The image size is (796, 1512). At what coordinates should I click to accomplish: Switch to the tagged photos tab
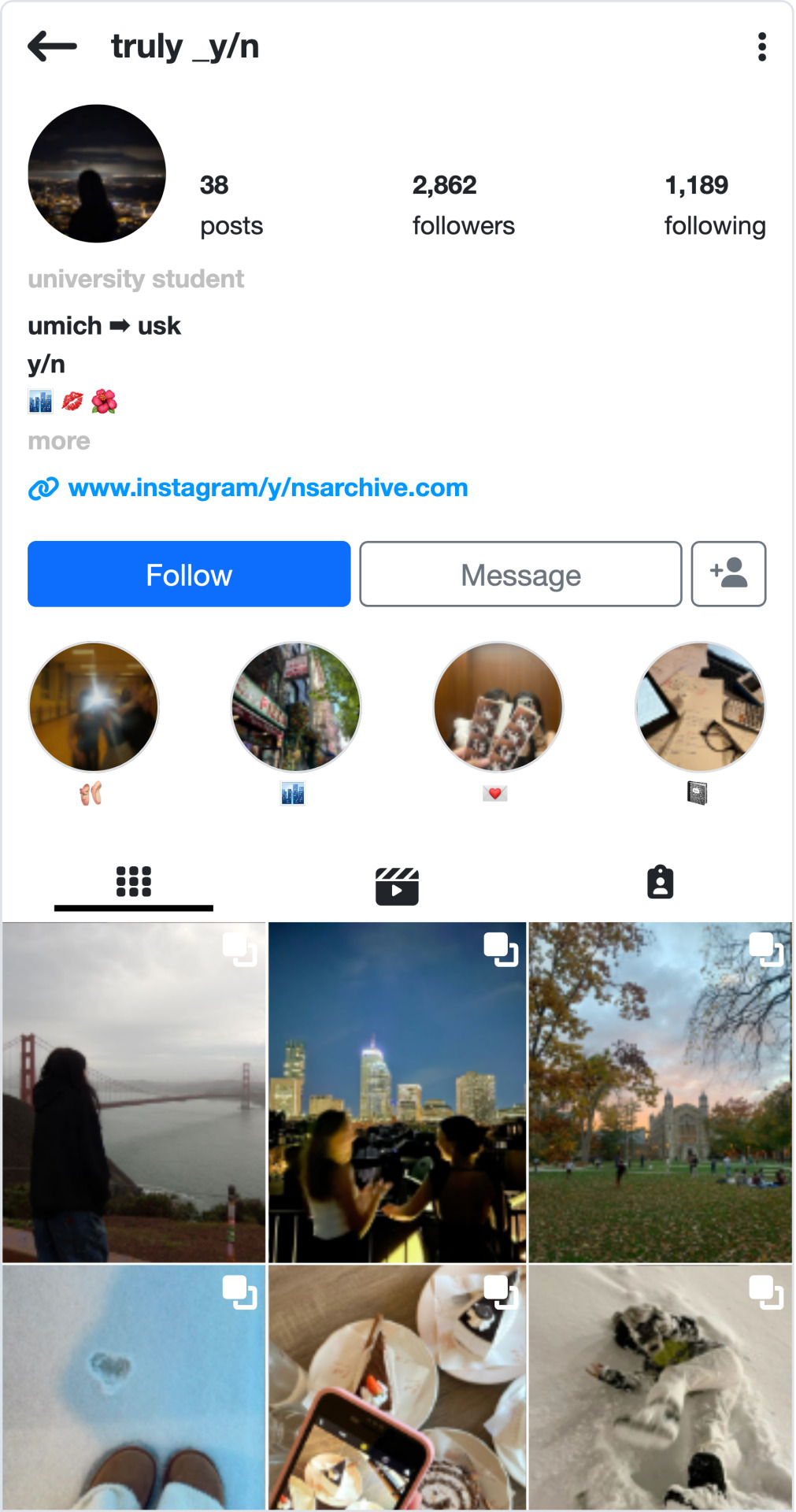tap(660, 882)
